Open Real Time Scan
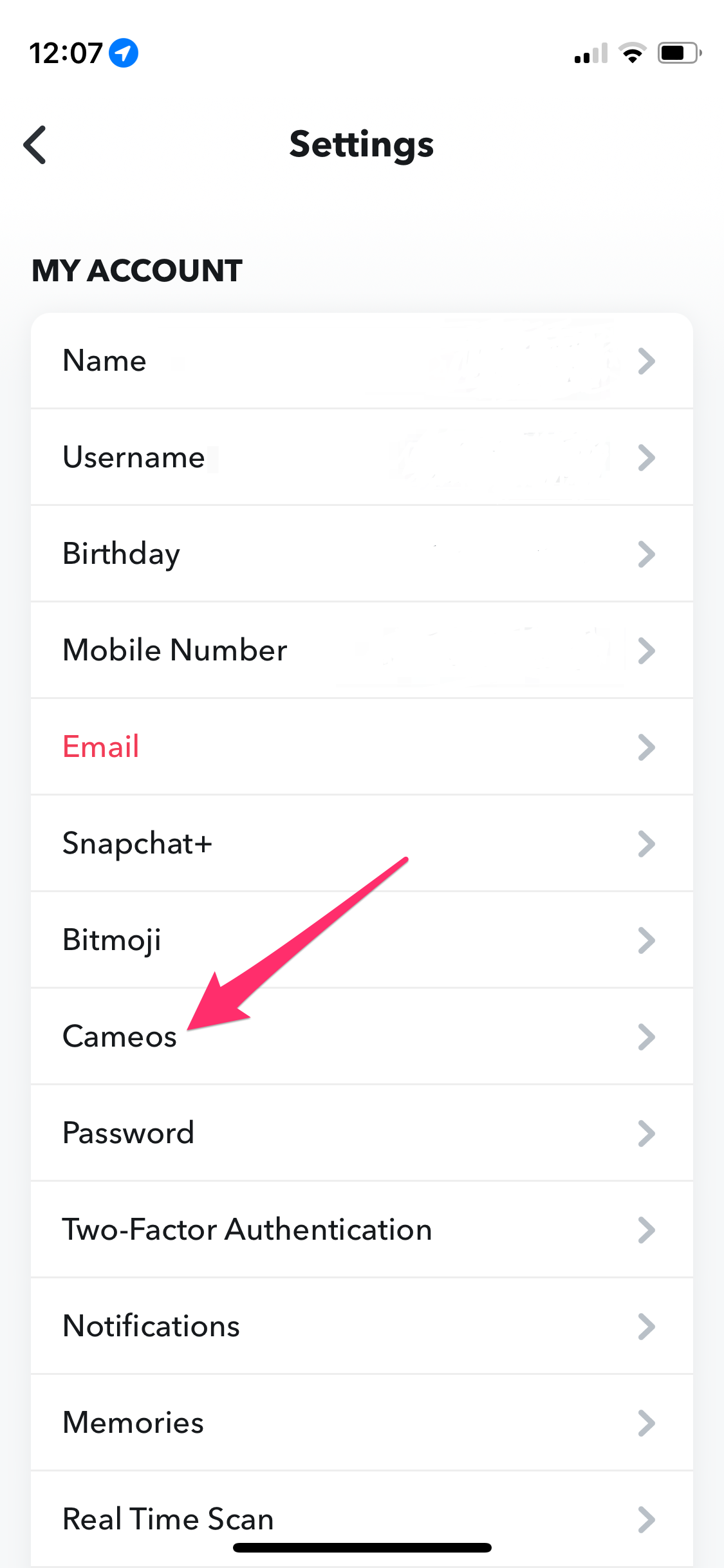Viewport: 724px width, 1568px height. (x=361, y=1517)
